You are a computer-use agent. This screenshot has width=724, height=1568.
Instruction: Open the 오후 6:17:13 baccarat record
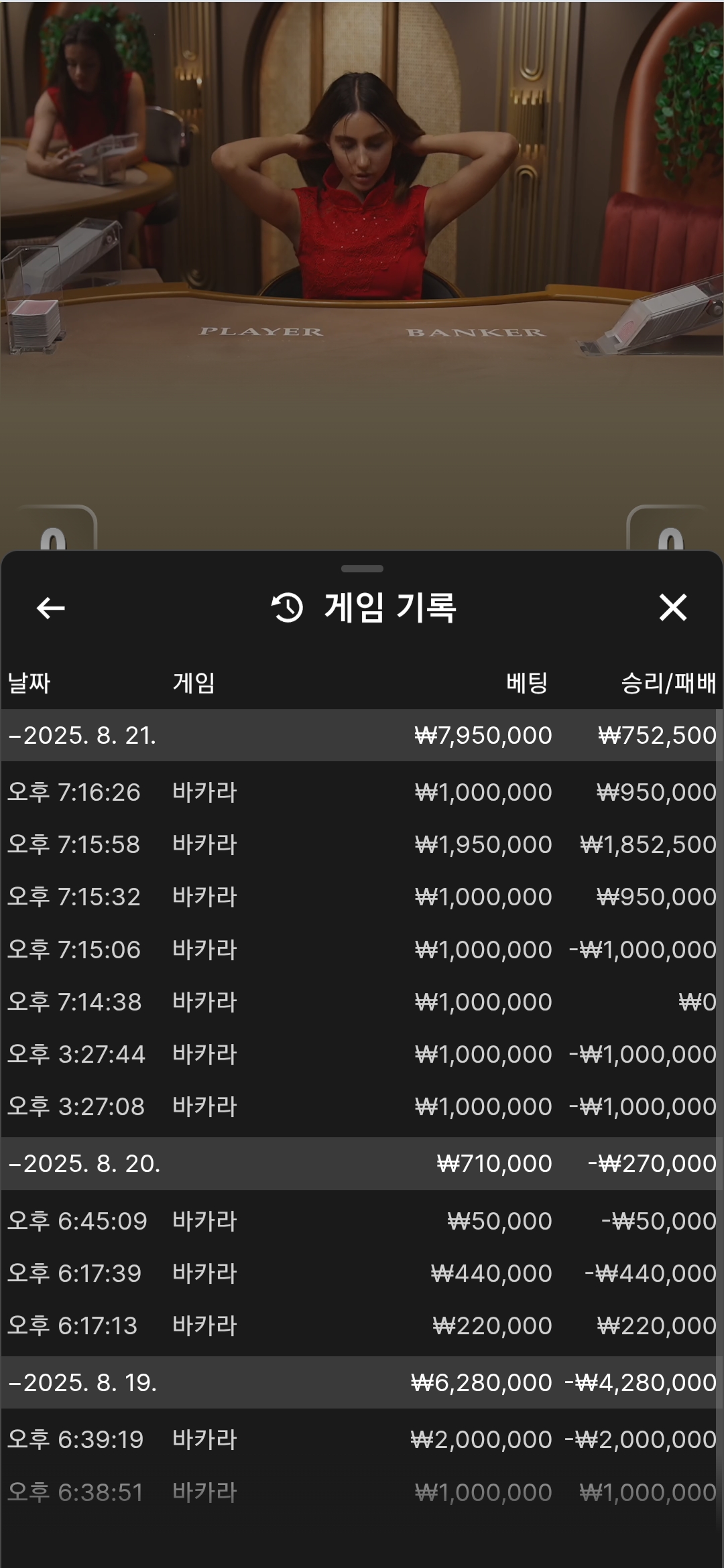[361, 1325]
